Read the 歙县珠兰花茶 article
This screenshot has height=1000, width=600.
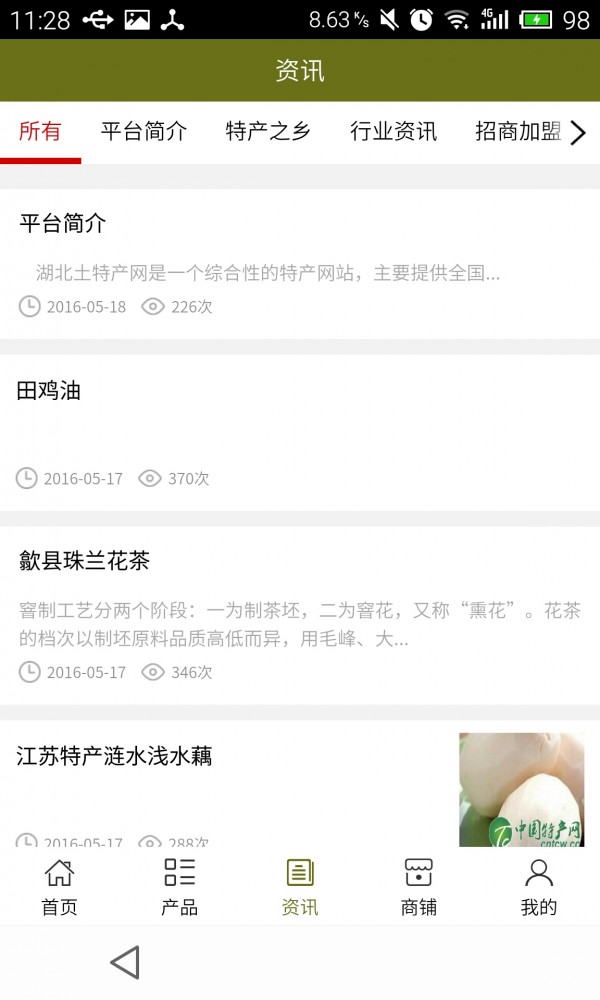[x=300, y=613]
